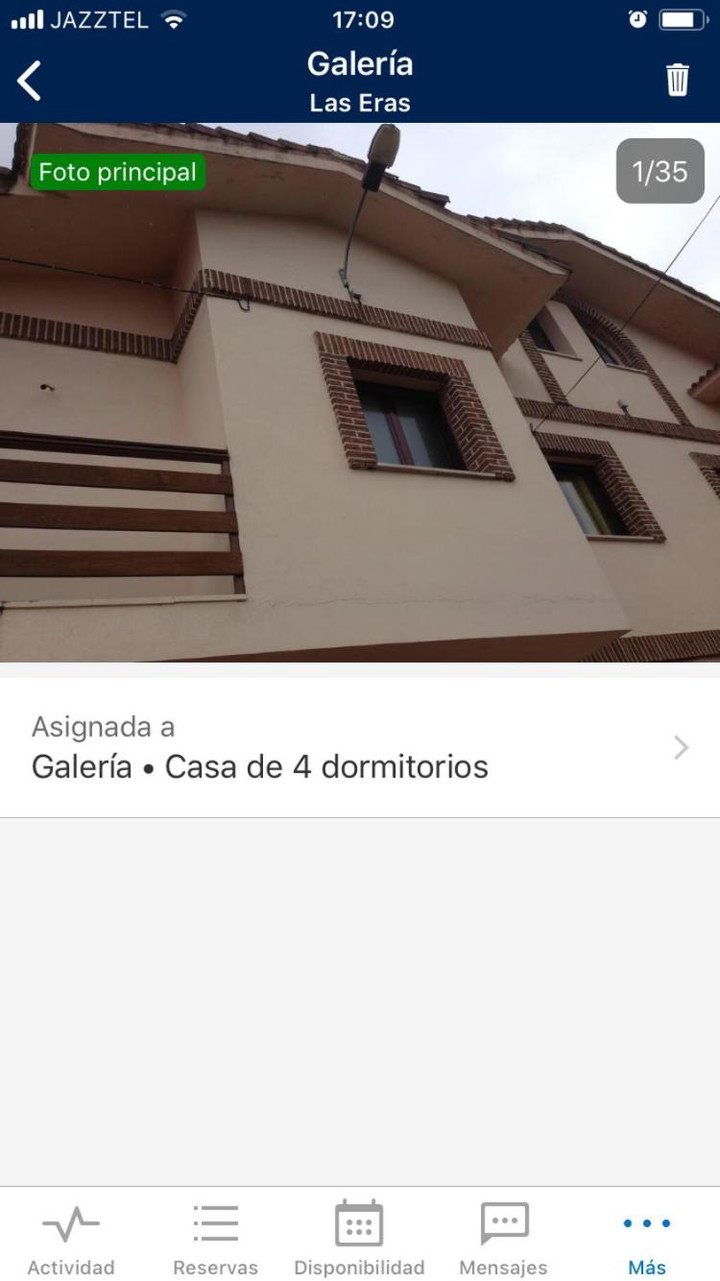
Task: Open the Mensajes tab
Action: 503,1240
